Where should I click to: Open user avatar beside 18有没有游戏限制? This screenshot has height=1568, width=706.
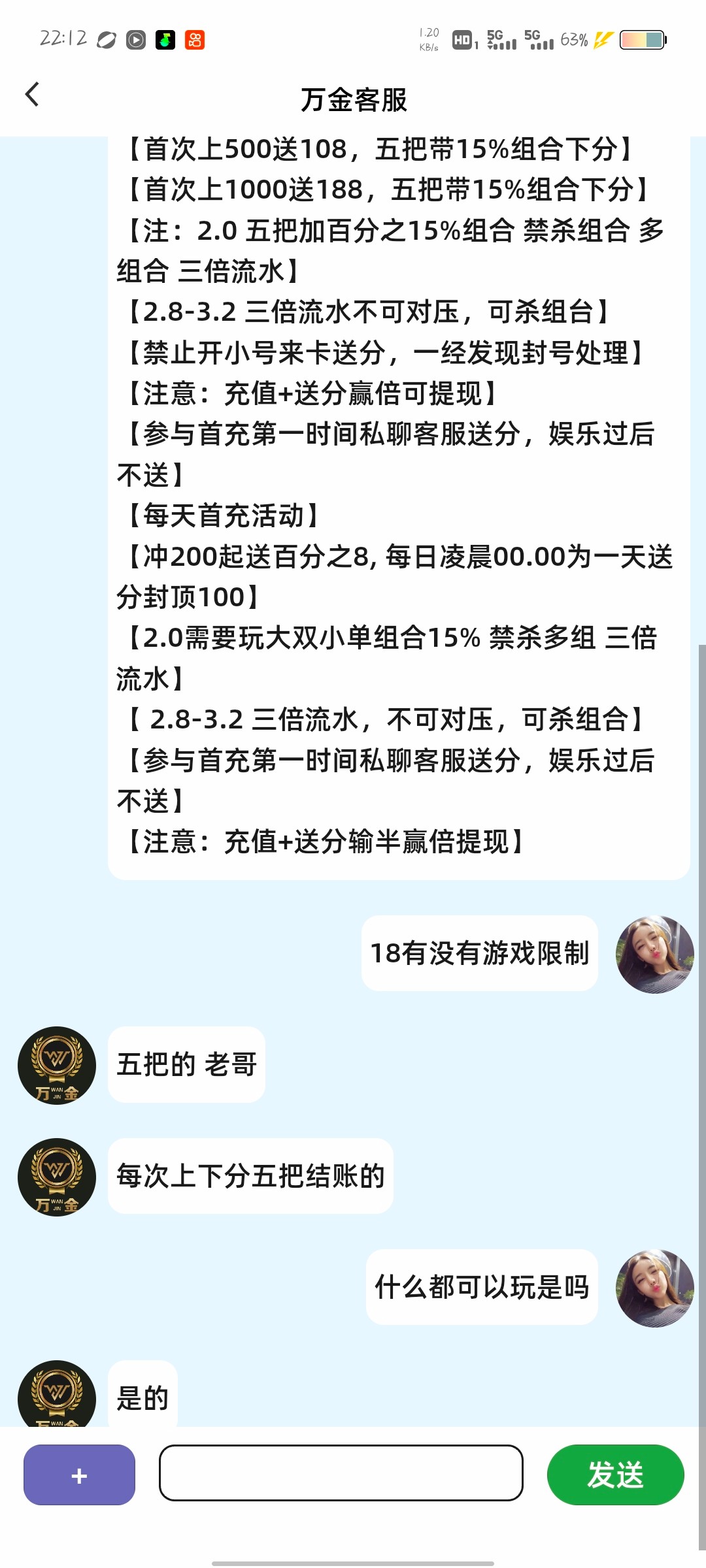tap(654, 954)
